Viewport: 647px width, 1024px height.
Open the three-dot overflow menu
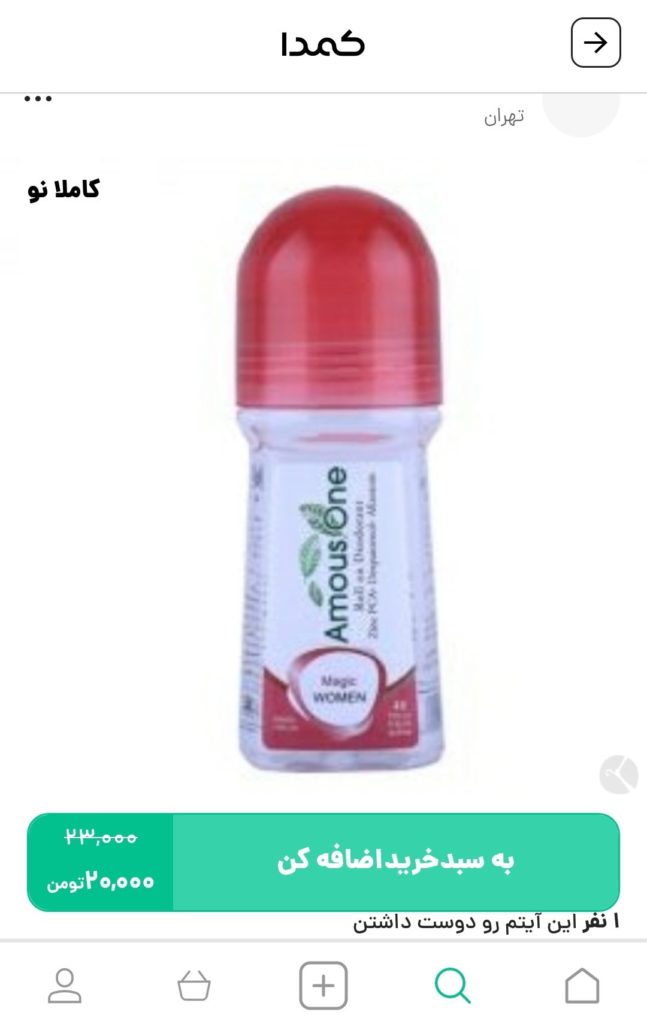click(38, 99)
